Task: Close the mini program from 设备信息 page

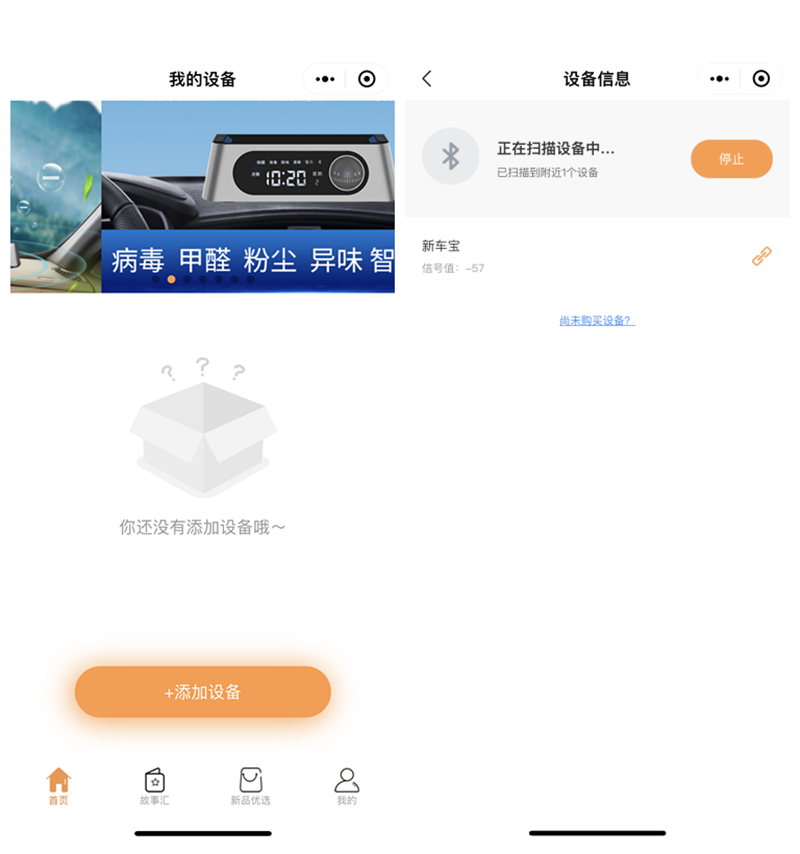Action: tap(761, 79)
